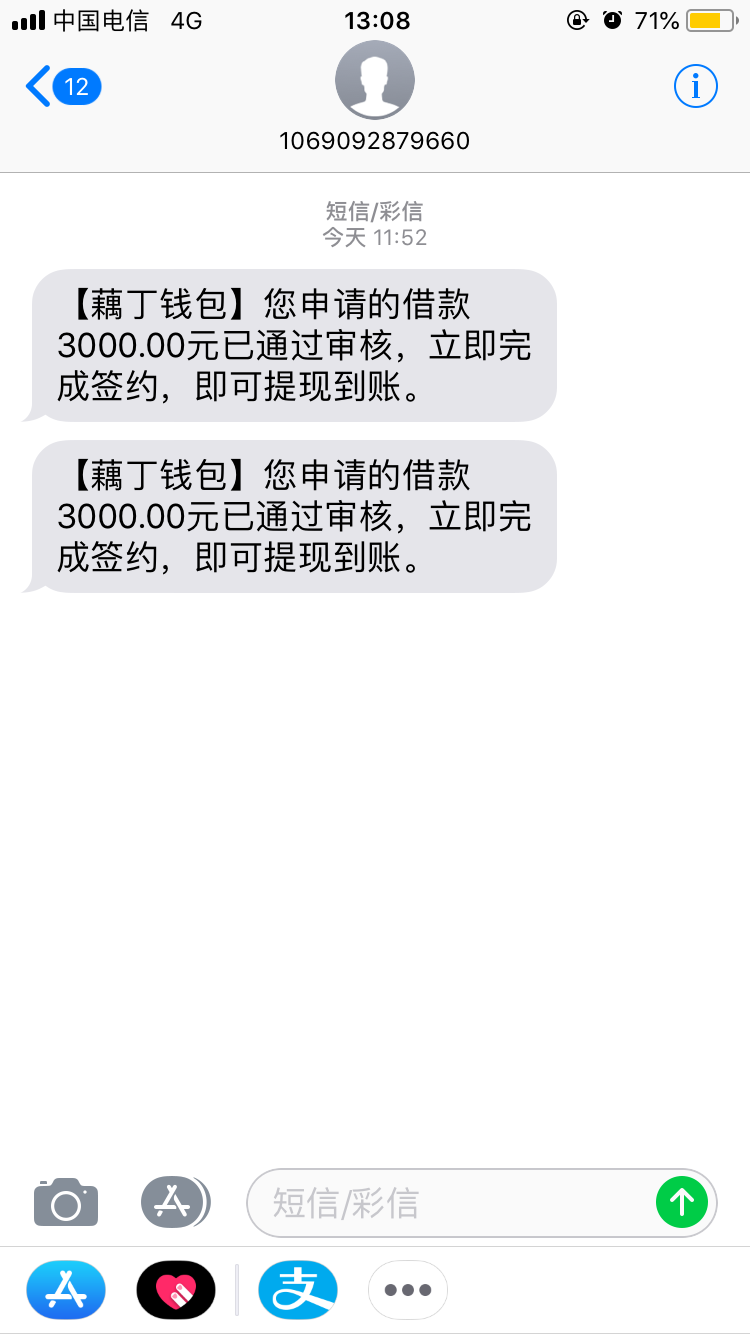Send the message with green arrow

682,1202
